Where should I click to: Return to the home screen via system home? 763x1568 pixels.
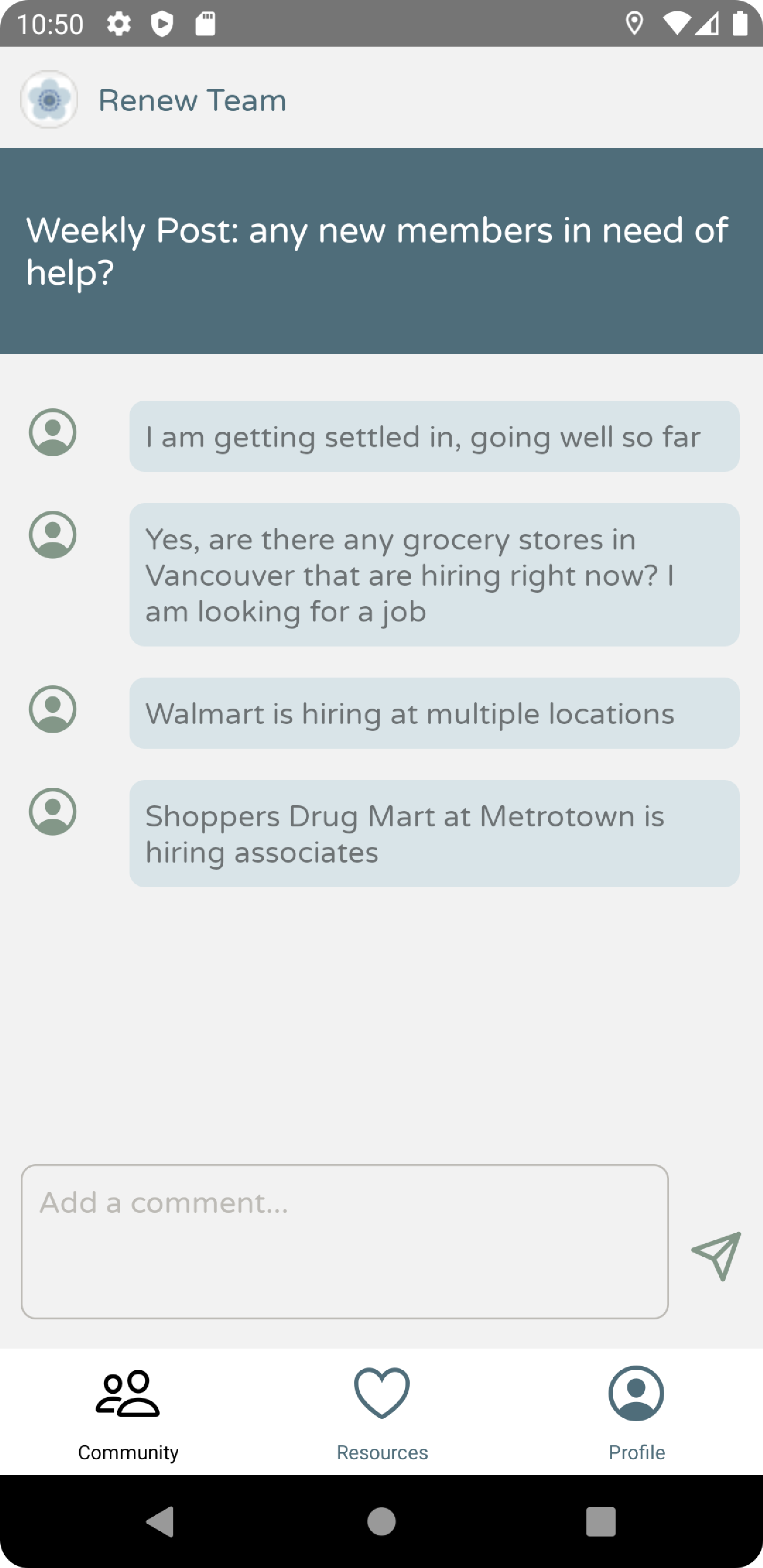[382, 1521]
